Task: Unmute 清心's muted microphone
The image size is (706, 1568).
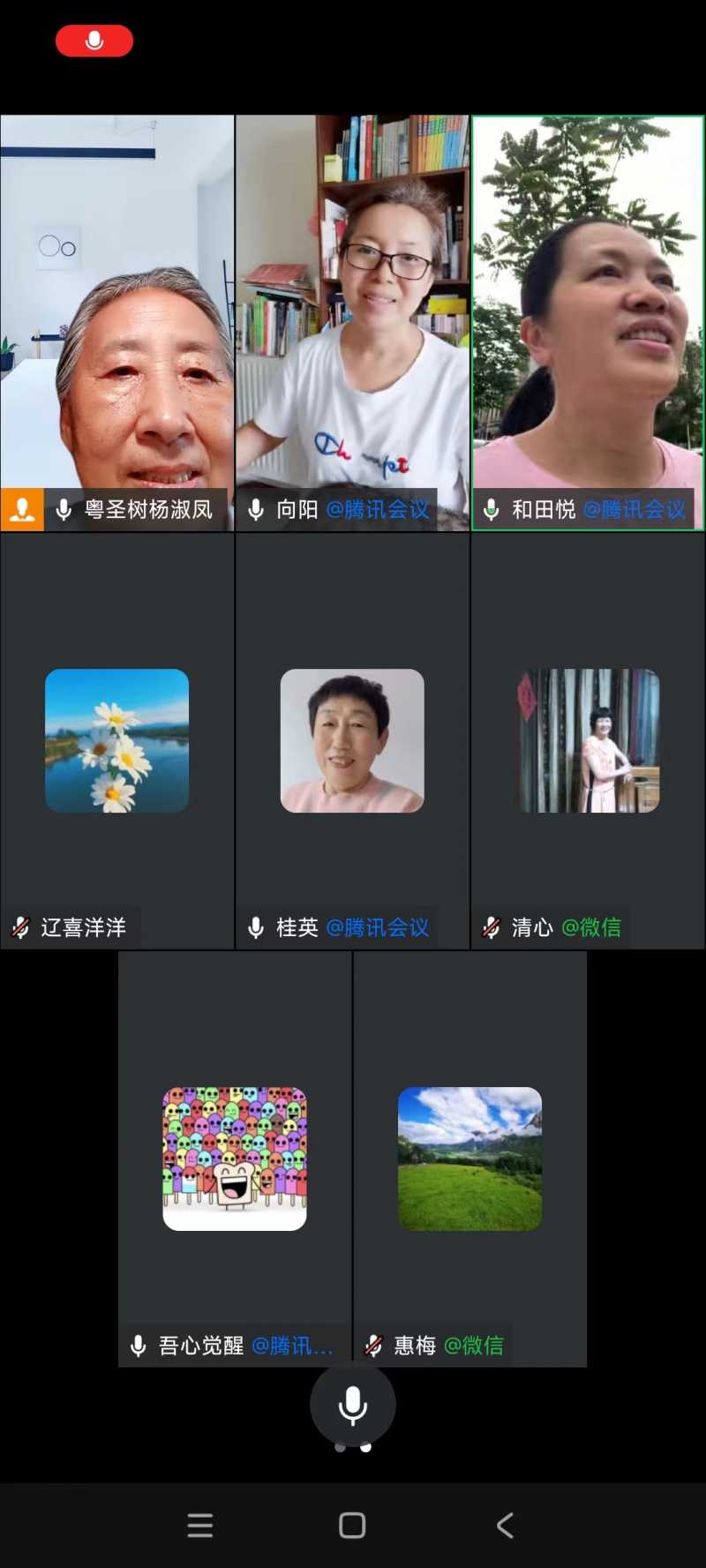Action: pos(491,927)
